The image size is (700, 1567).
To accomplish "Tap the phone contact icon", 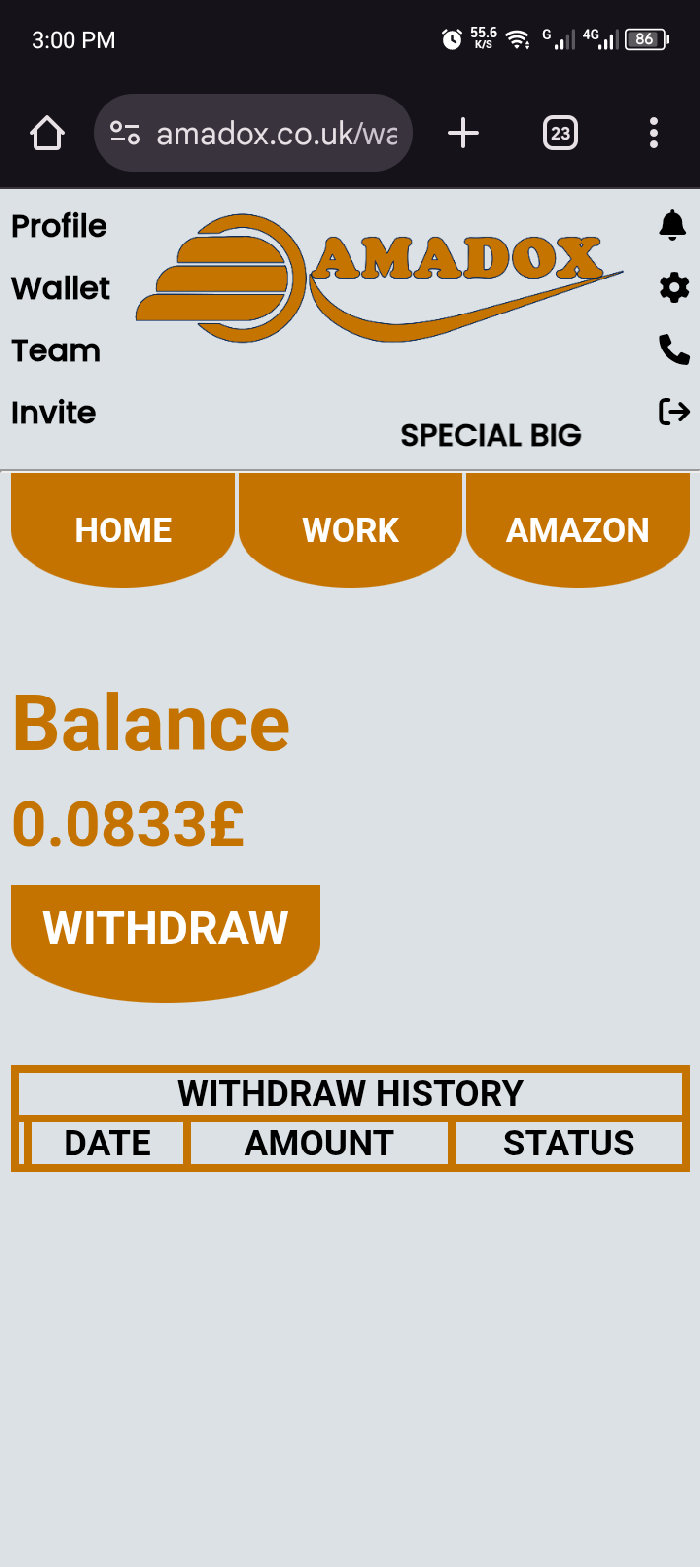I will coord(674,350).
